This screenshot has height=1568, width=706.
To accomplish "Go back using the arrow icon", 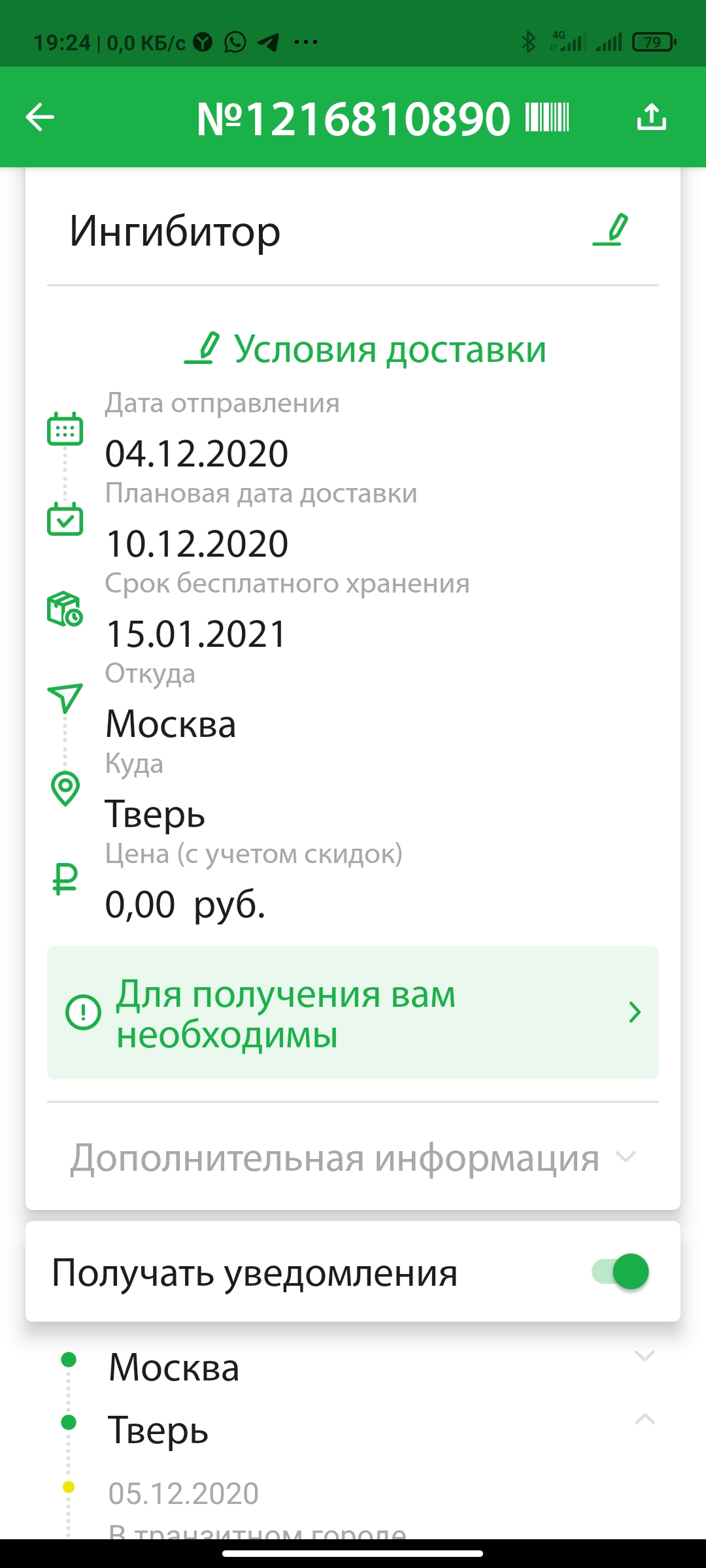I will click(40, 118).
